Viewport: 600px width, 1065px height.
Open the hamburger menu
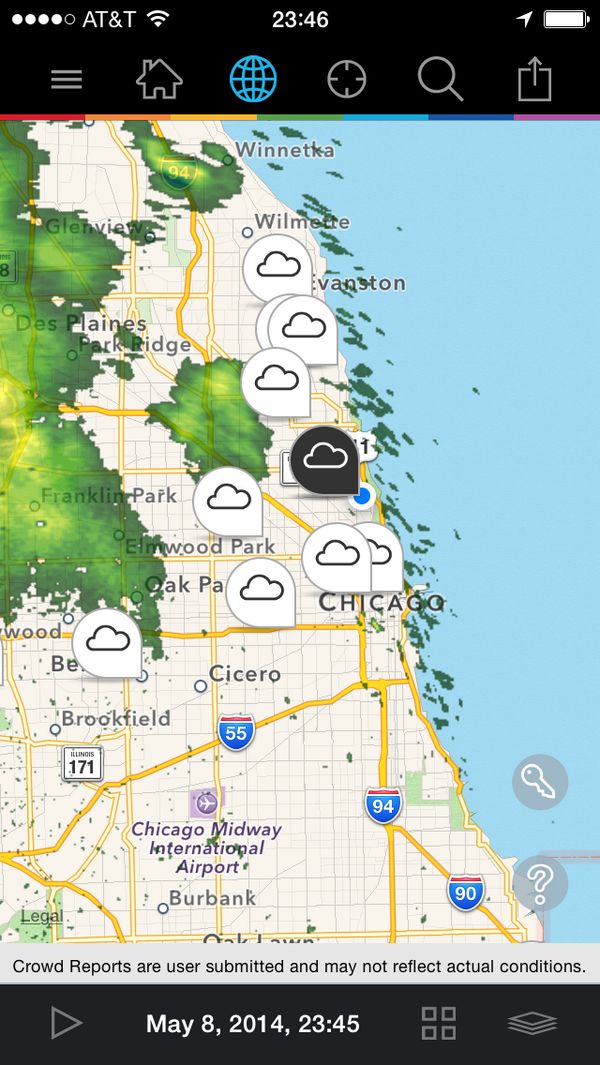66,80
